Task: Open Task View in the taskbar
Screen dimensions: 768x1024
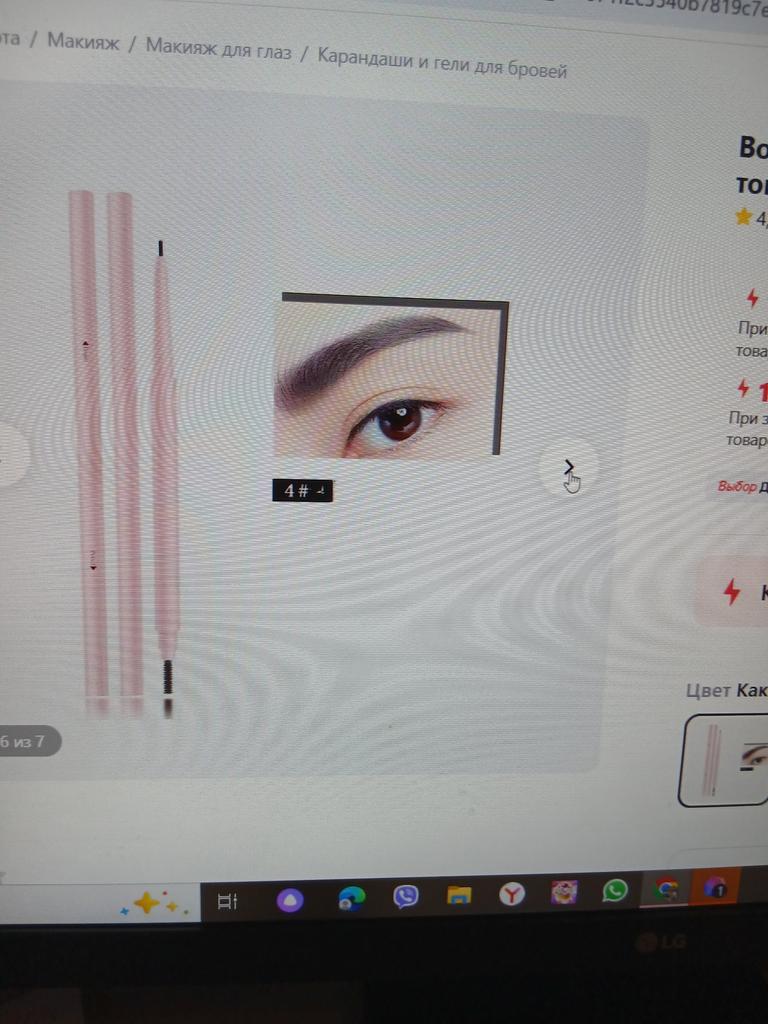Action: pos(228,901)
